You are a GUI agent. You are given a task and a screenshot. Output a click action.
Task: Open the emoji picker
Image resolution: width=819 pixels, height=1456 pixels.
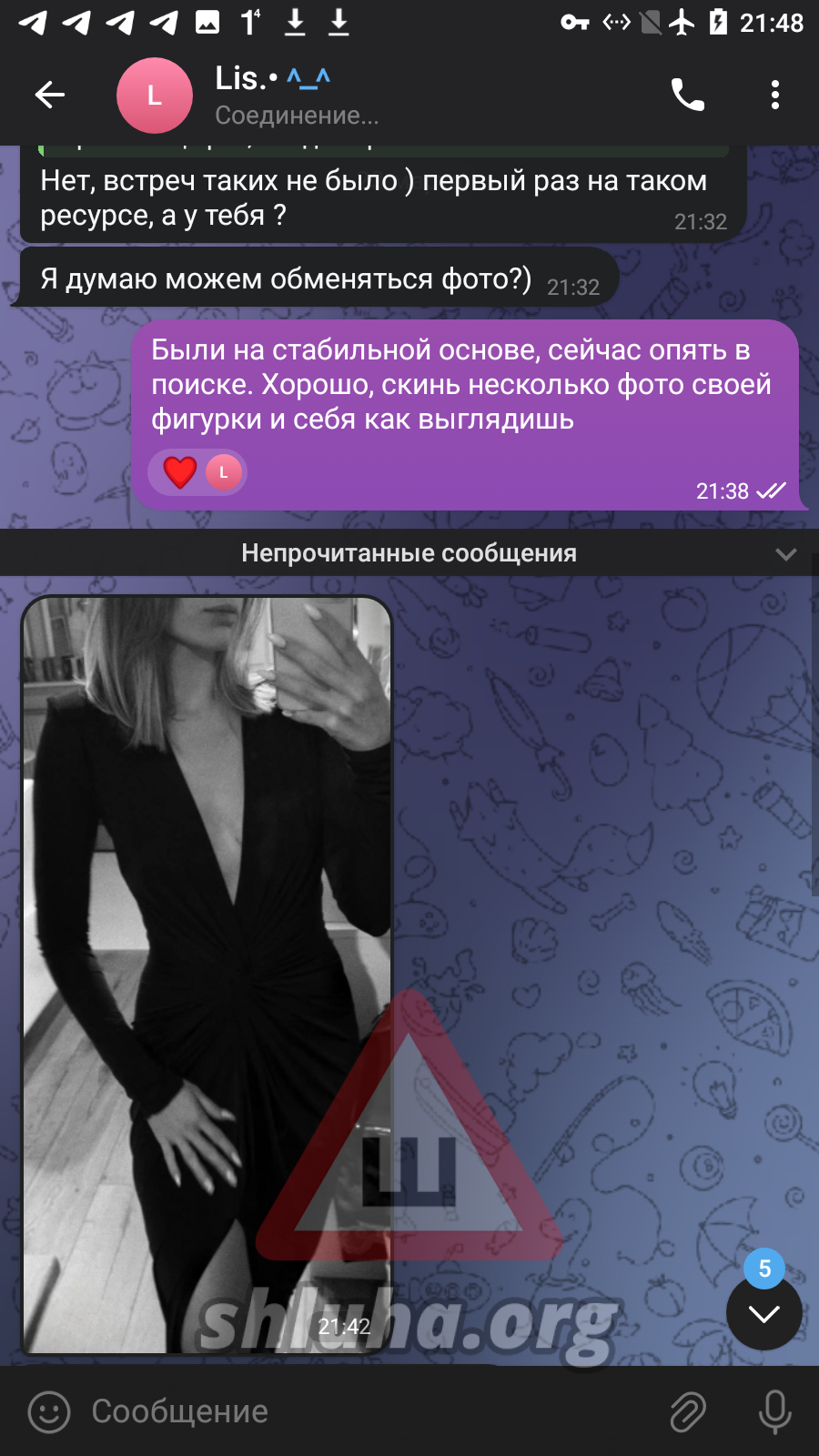point(49,1412)
